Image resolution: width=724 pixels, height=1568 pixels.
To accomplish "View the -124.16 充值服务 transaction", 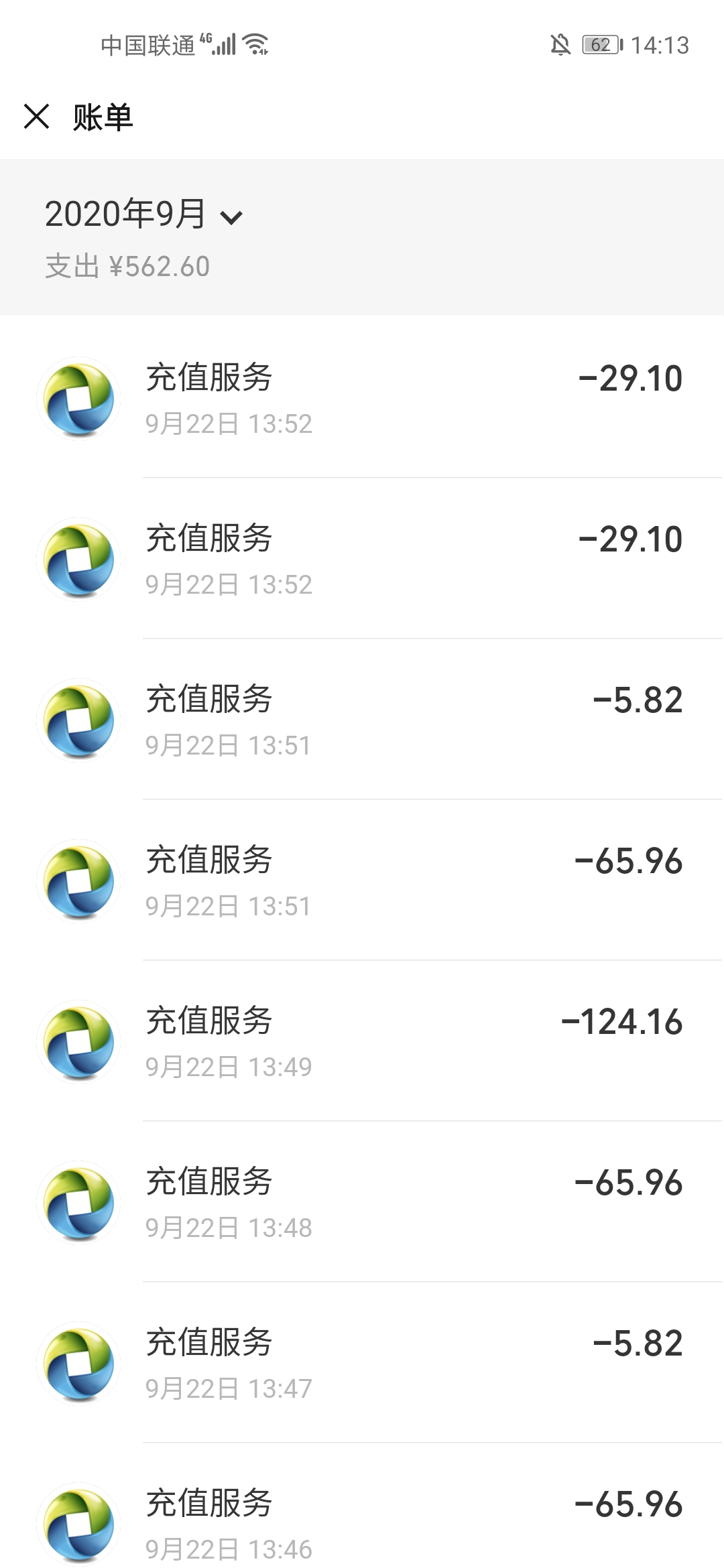I will (362, 1042).
